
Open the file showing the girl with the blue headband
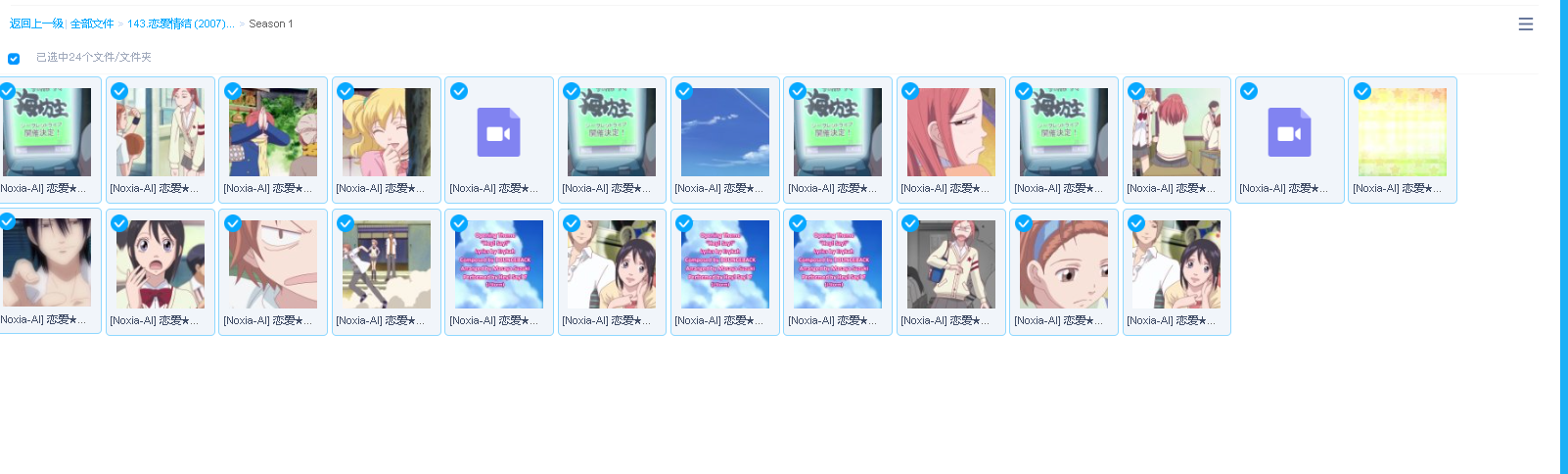click(x=1063, y=264)
